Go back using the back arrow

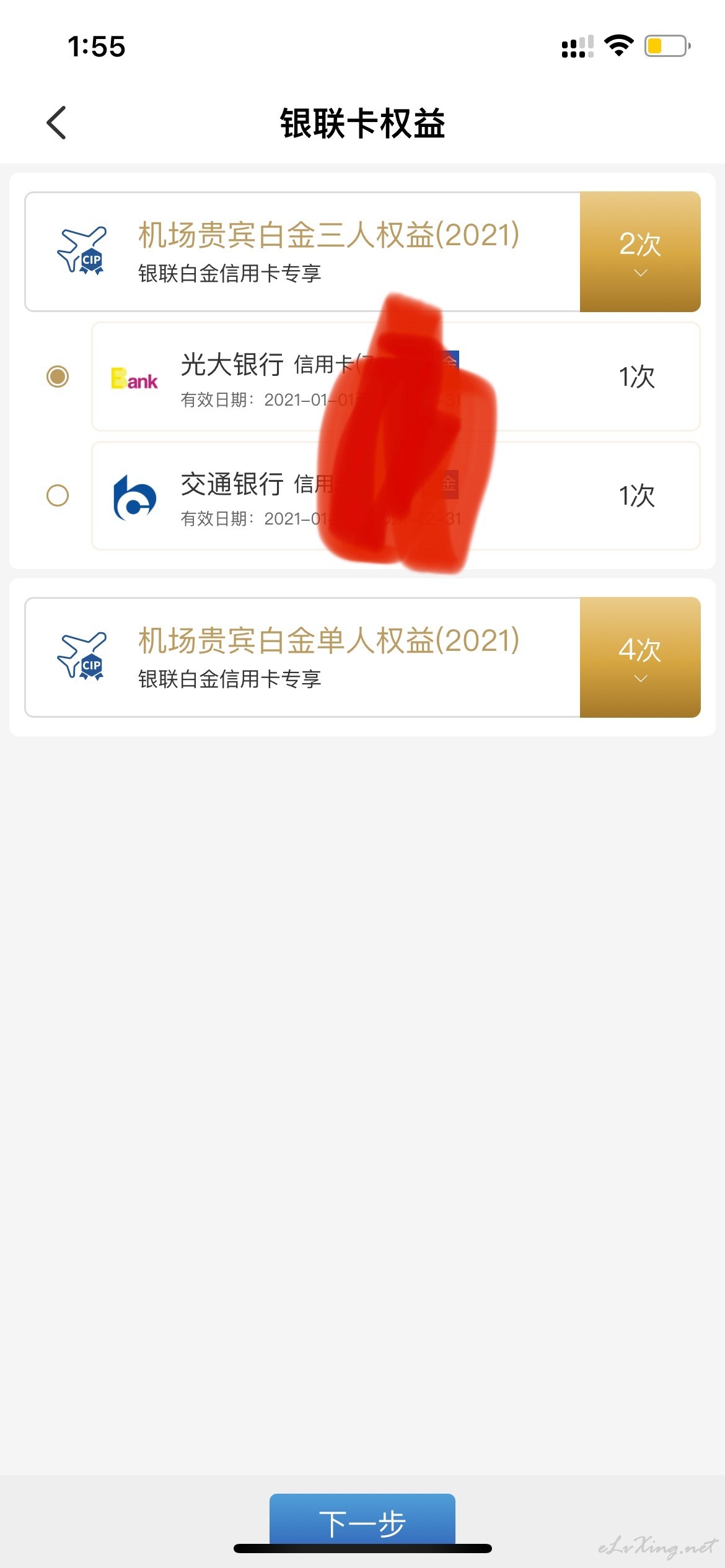(x=56, y=123)
